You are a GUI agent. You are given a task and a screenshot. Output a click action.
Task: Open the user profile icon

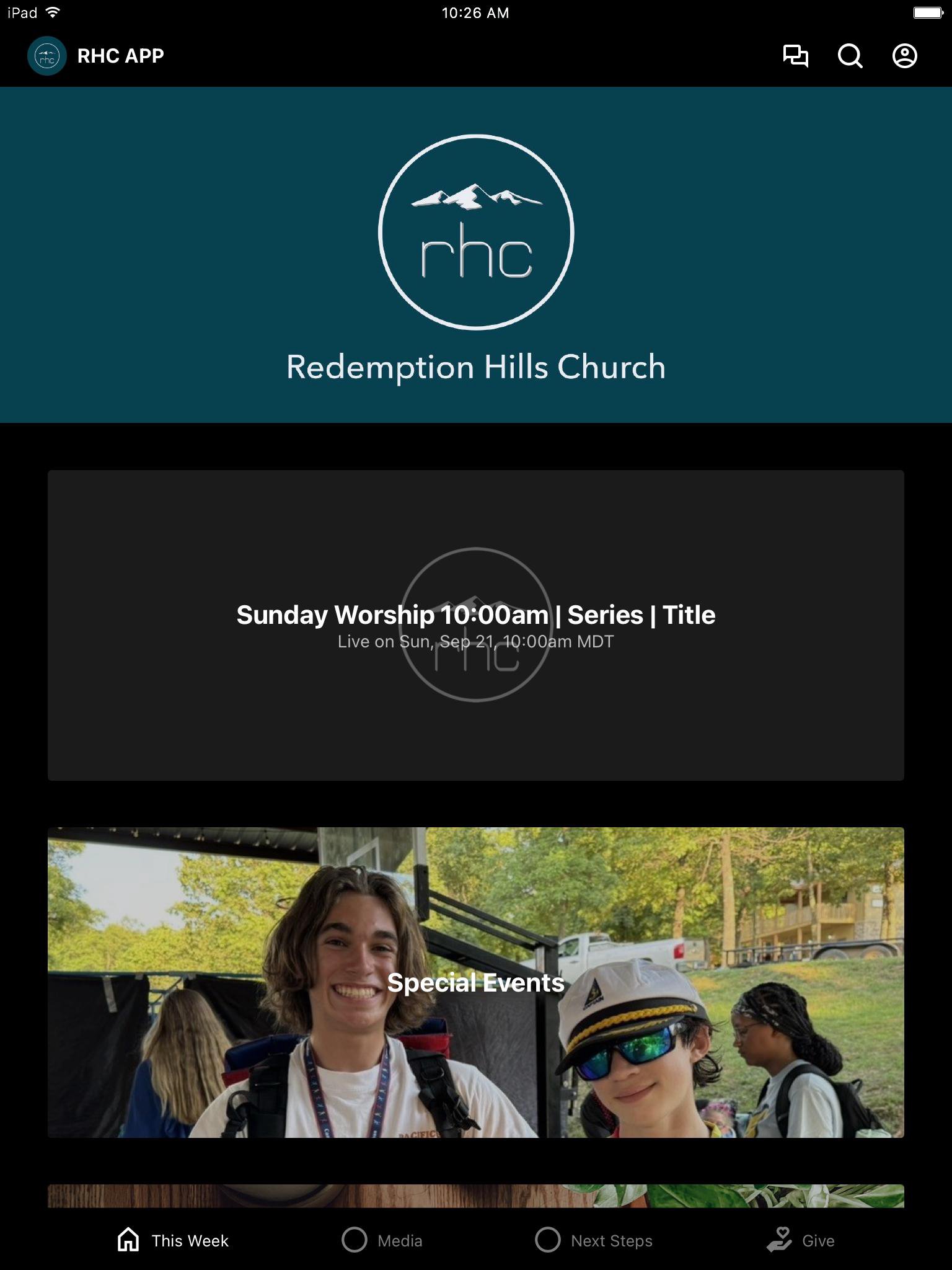pos(904,56)
